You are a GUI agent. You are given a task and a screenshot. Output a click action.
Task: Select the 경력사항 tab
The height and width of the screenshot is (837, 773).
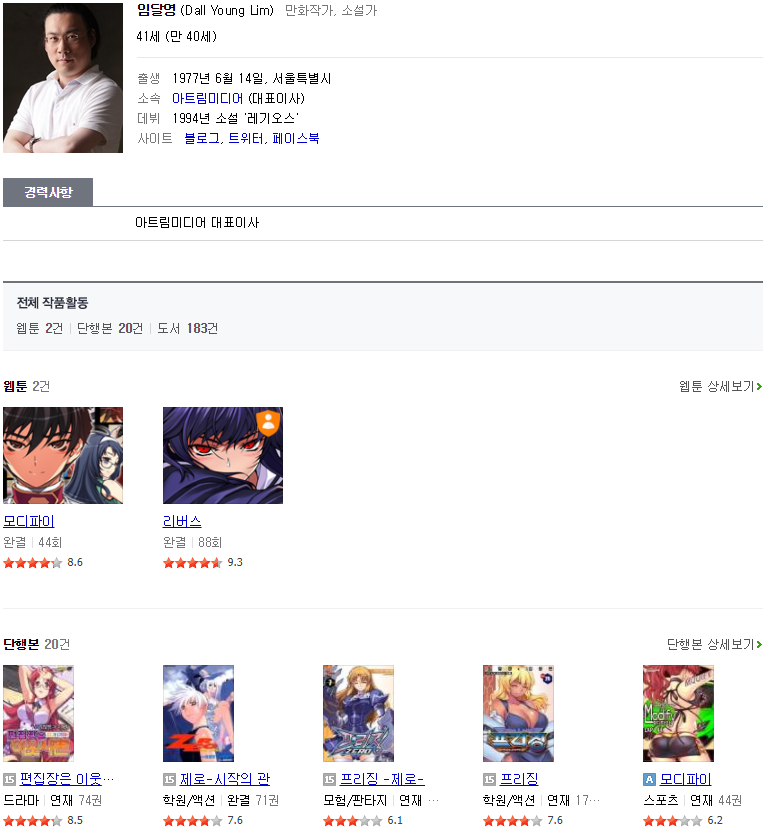(x=48, y=192)
